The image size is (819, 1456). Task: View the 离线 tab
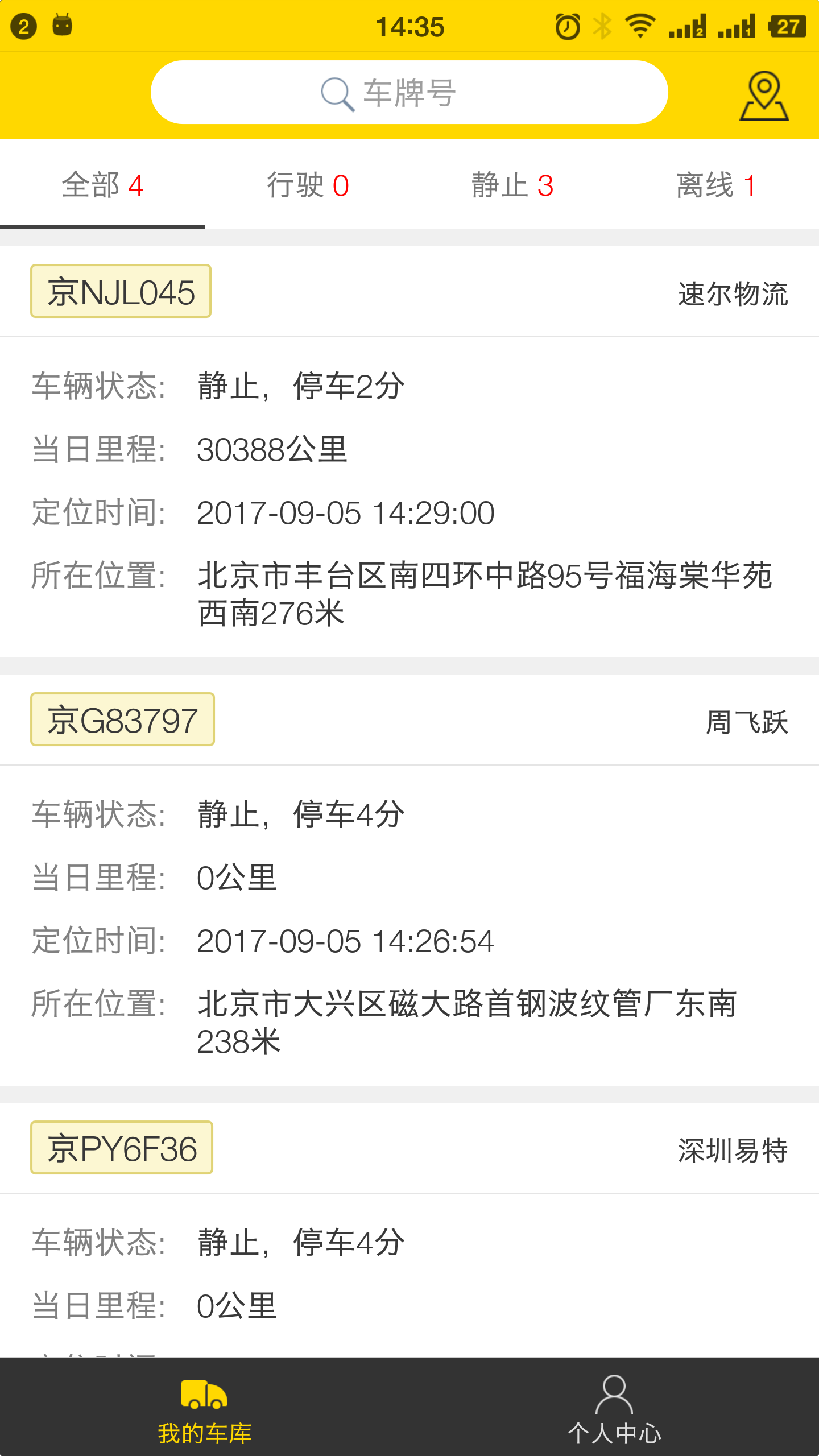point(717,185)
